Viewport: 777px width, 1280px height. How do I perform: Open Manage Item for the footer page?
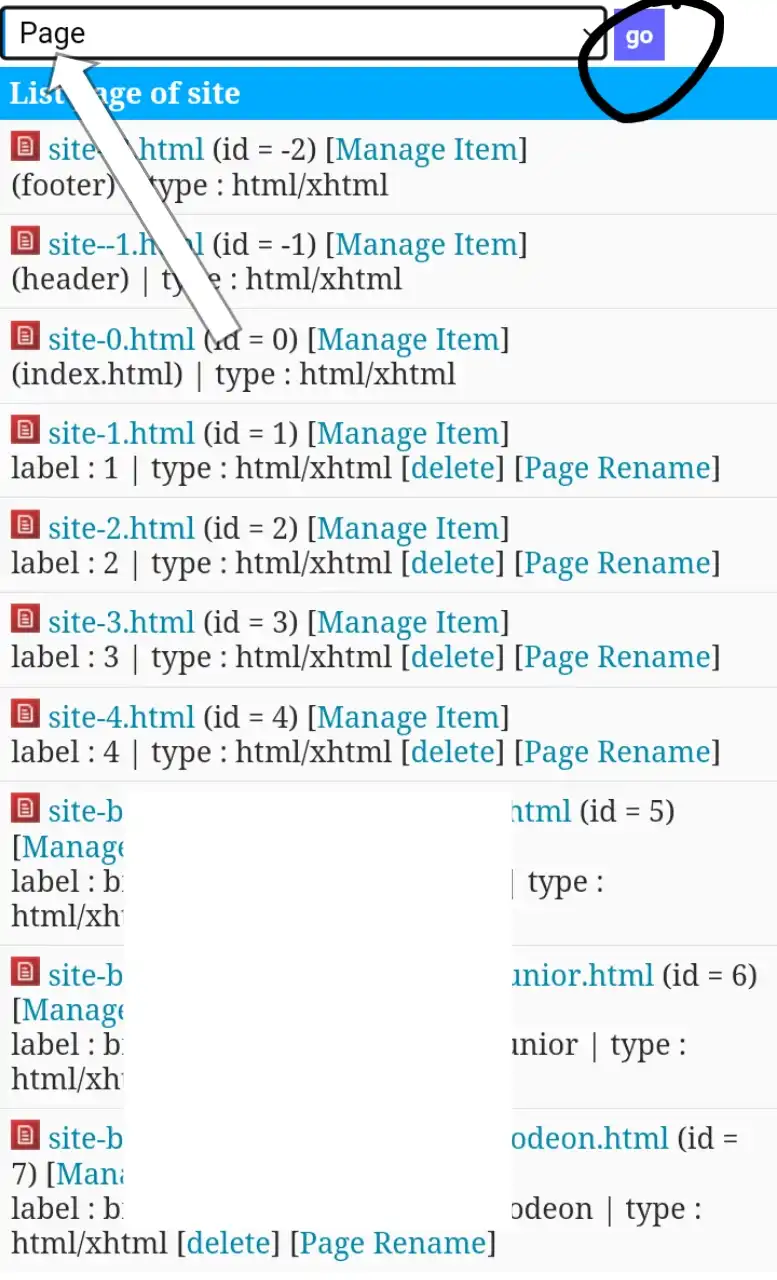click(428, 150)
